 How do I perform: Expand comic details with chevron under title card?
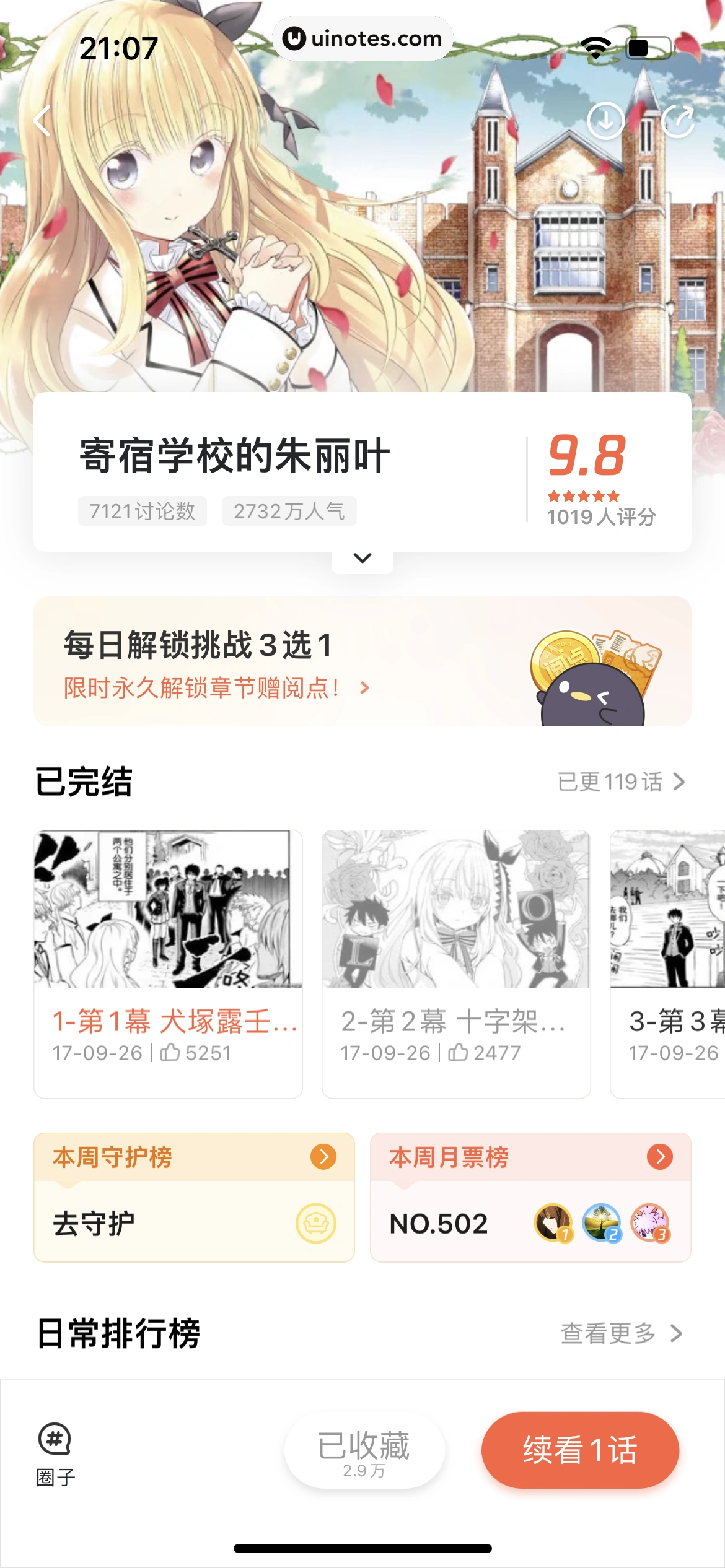pyautogui.click(x=362, y=557)
